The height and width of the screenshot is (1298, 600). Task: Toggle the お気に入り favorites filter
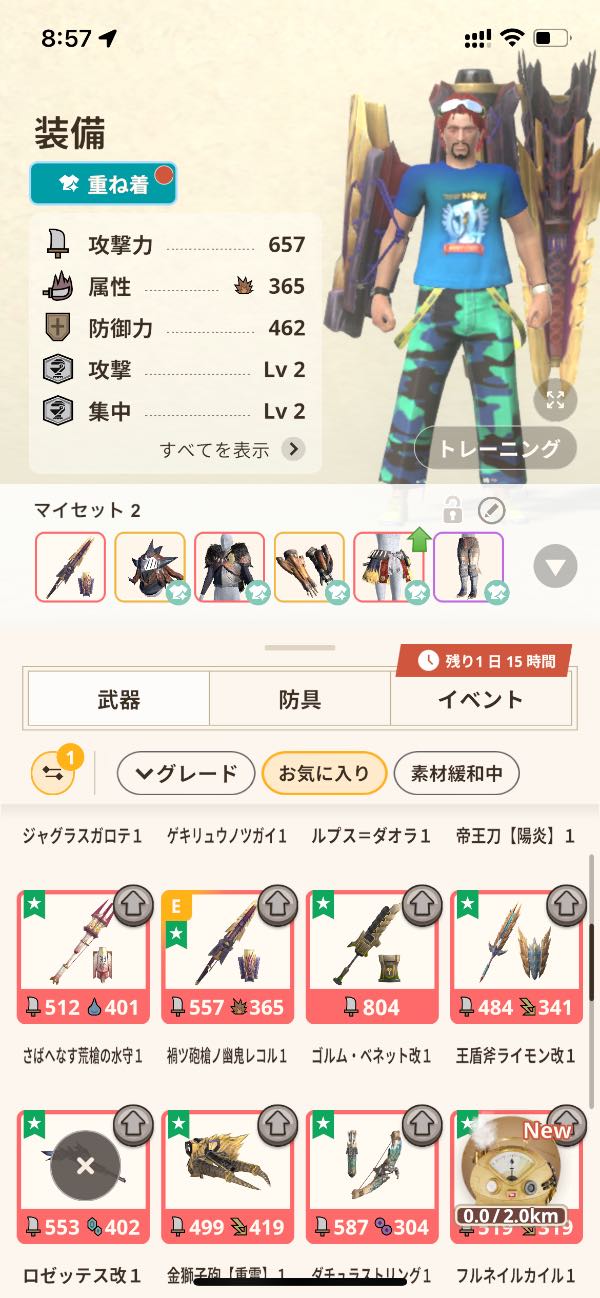click(323, 773)
